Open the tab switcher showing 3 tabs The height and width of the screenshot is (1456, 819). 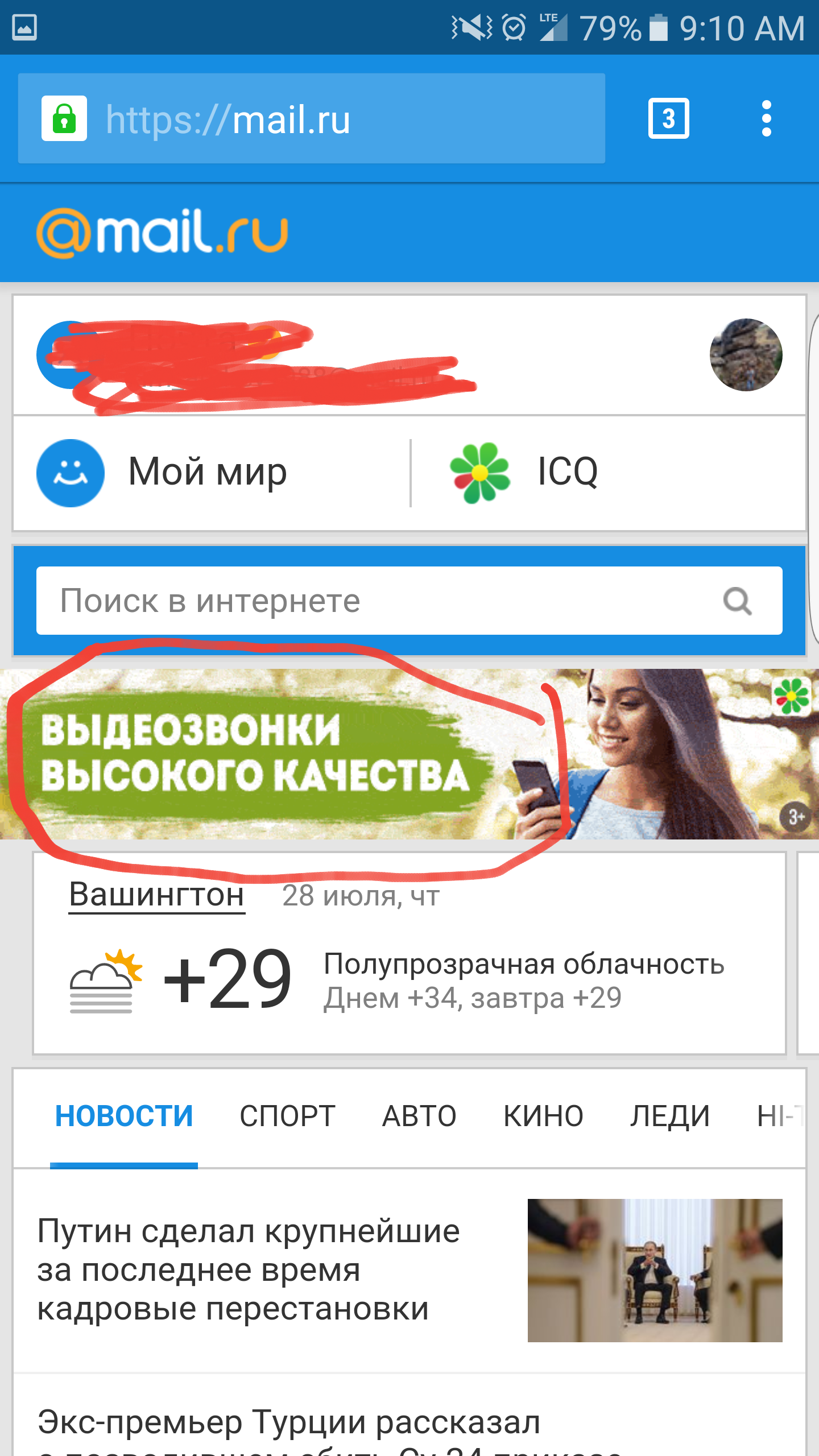coord(668,119)
